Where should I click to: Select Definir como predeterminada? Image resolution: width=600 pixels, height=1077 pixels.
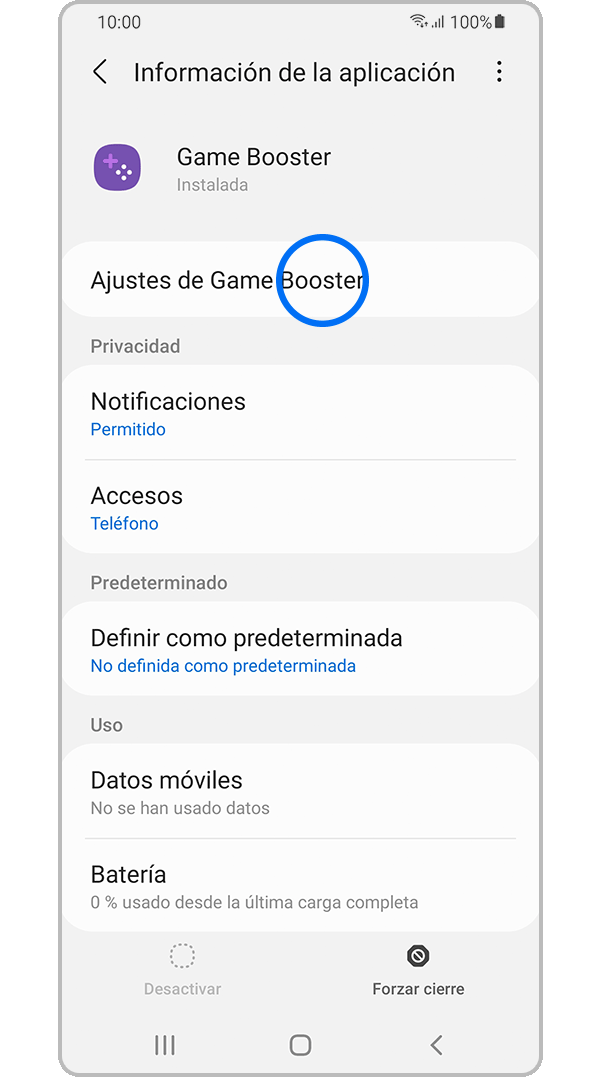tap(300, 649)
